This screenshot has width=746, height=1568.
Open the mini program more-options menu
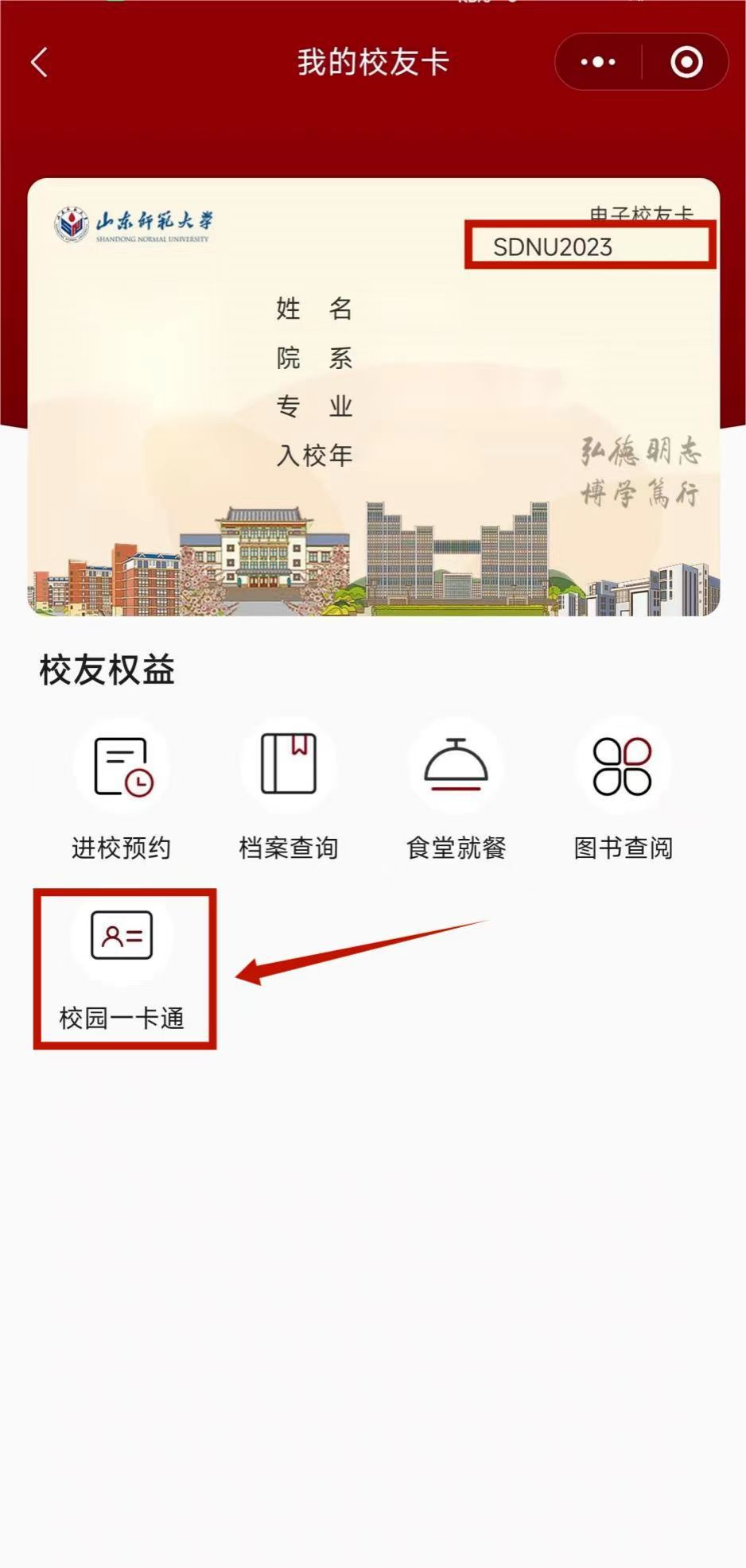(598, 62)
